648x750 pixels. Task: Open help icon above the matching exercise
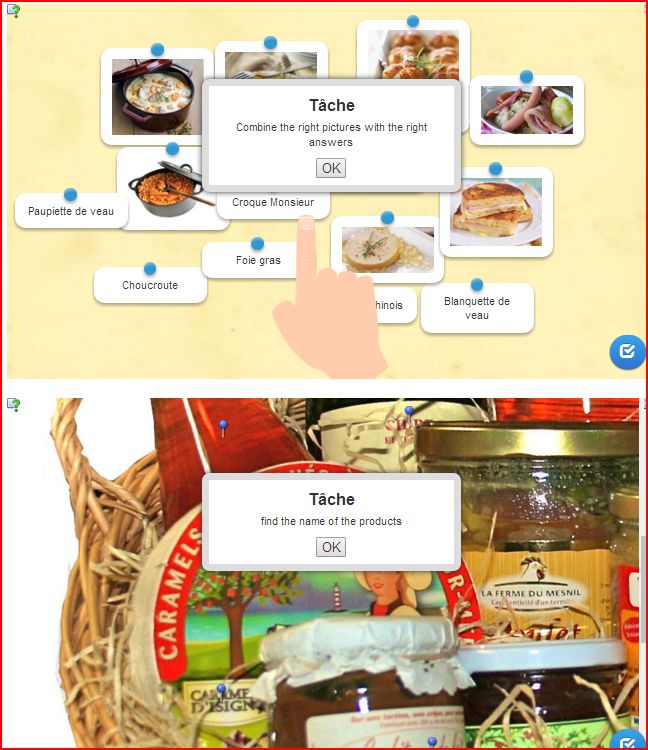click(14, 11)
